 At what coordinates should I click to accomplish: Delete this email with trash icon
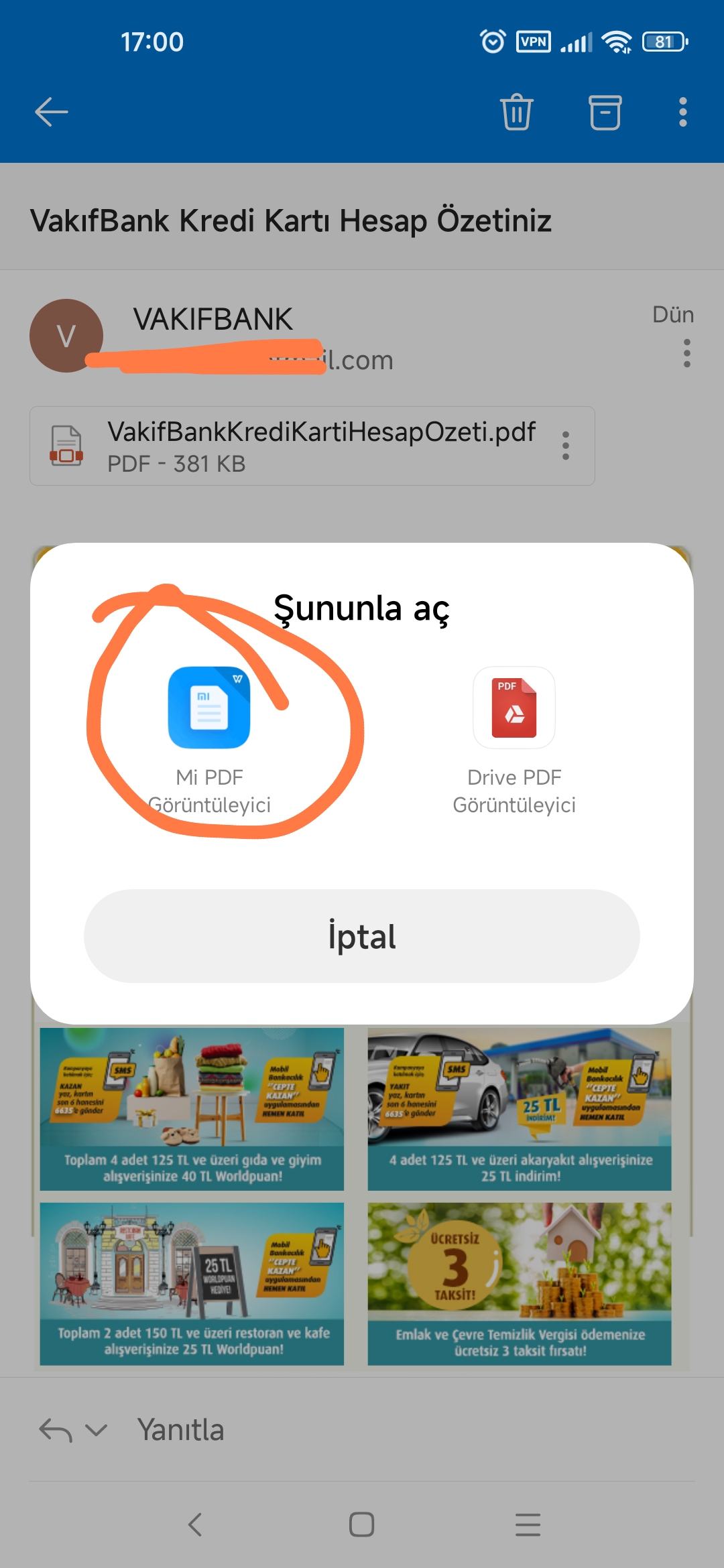(516, 112)
